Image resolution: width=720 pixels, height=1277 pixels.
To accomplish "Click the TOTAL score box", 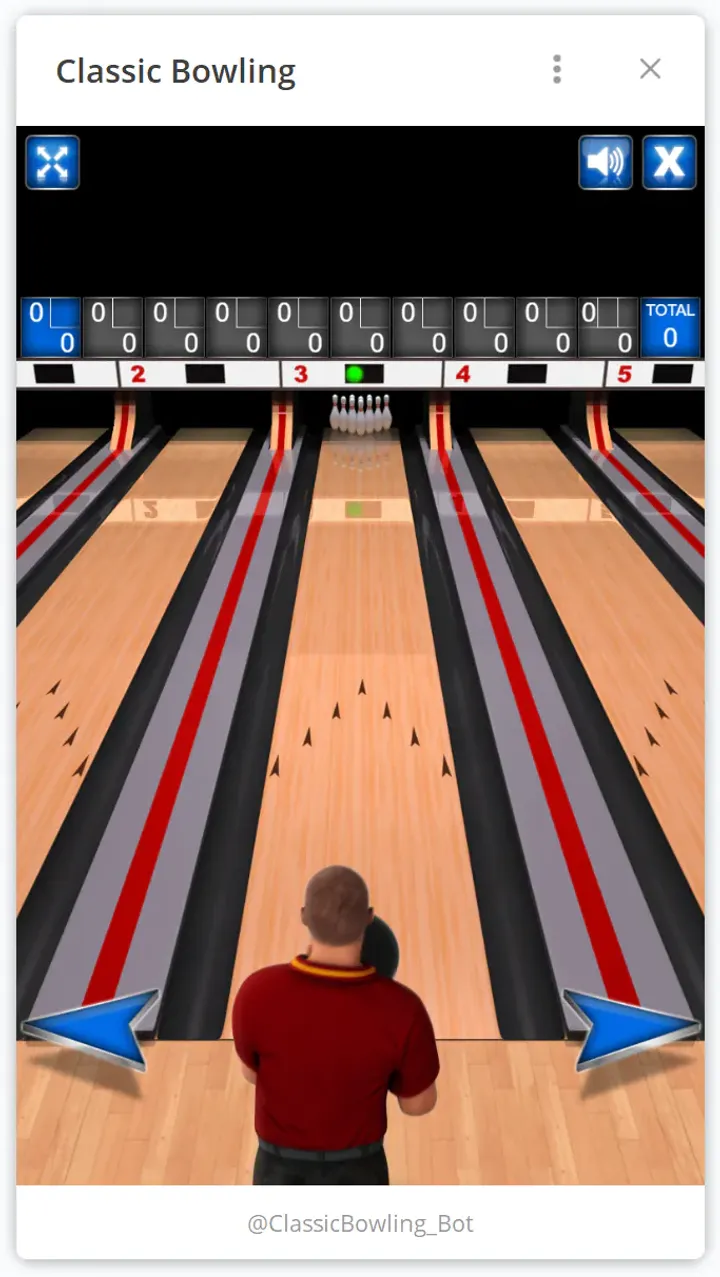I will point(670,327).
